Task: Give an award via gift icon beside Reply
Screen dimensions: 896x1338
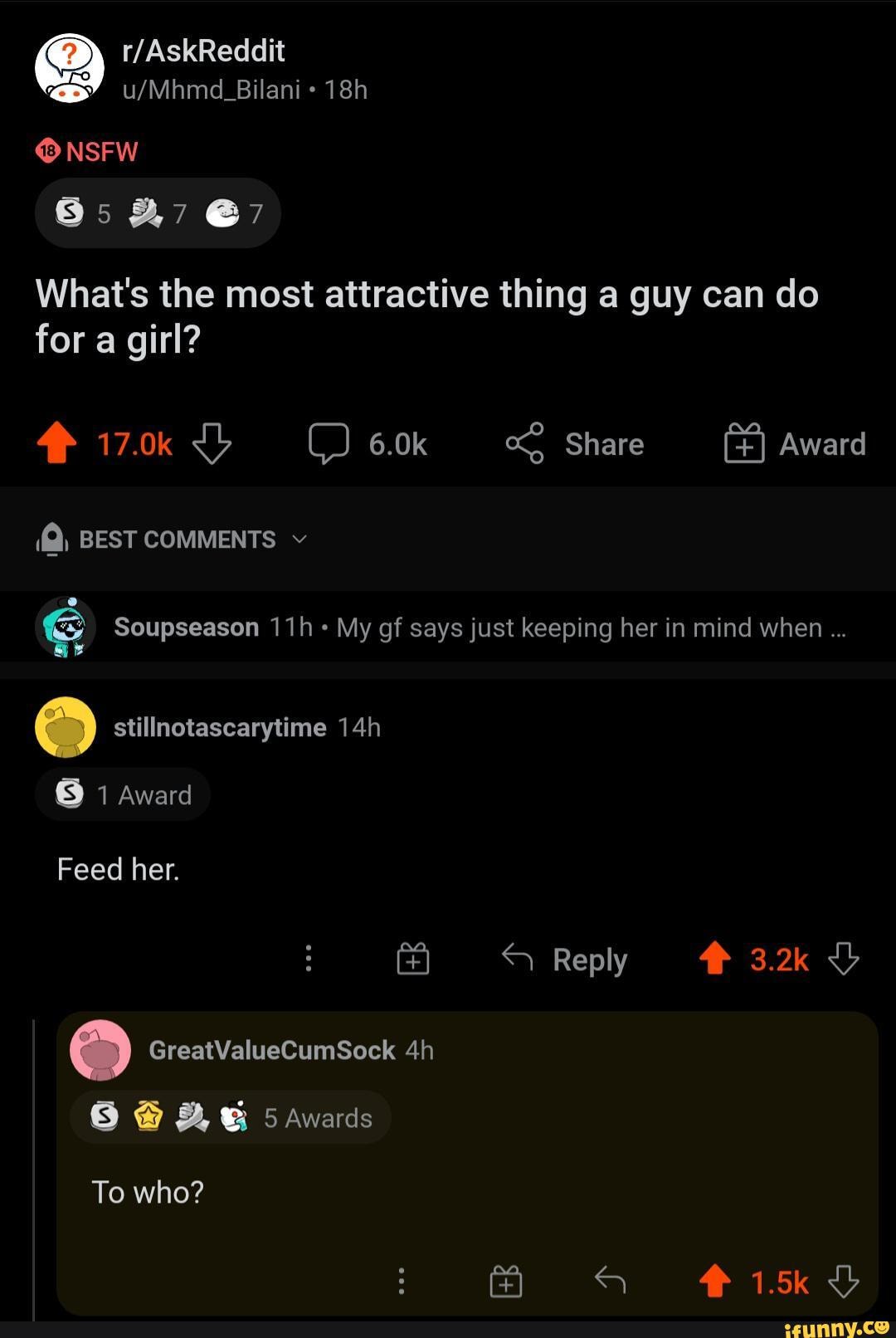Action: pos(413,958)
